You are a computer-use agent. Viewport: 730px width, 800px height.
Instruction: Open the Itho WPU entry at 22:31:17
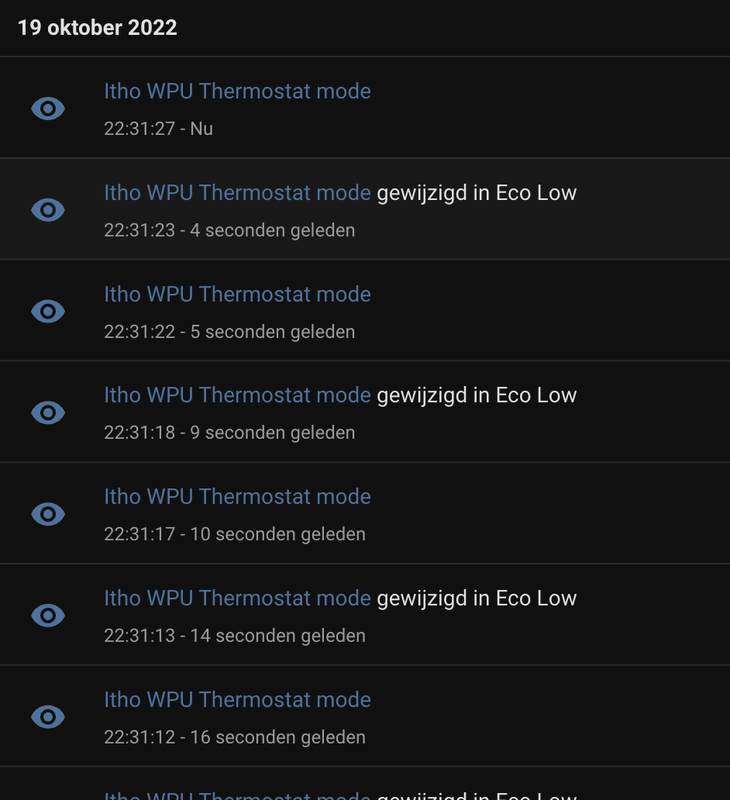(237, 497)
